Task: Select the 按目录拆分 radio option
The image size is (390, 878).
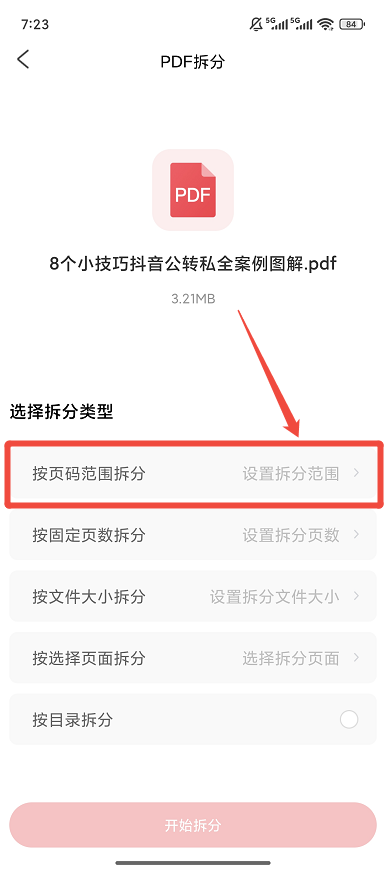Action: [x=349, y=720]
